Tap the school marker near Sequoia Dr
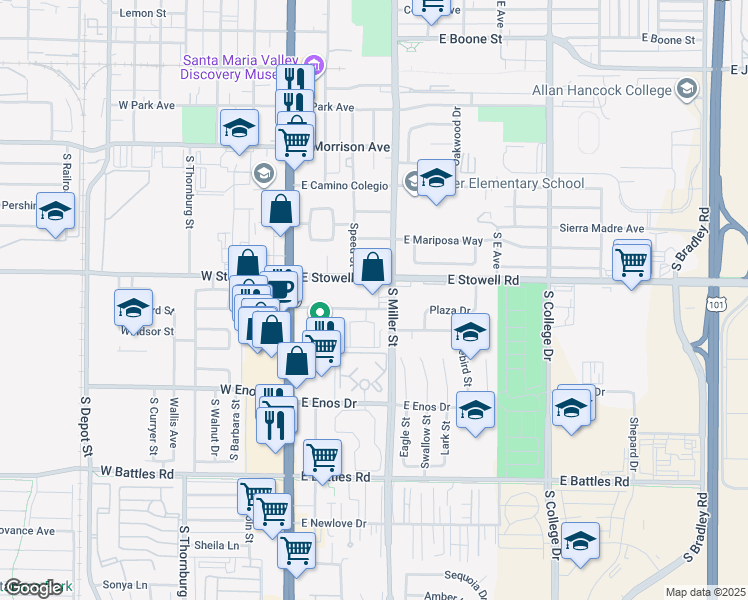The height and width of the screenshot is (600, 748). click(x=581, y=541)
